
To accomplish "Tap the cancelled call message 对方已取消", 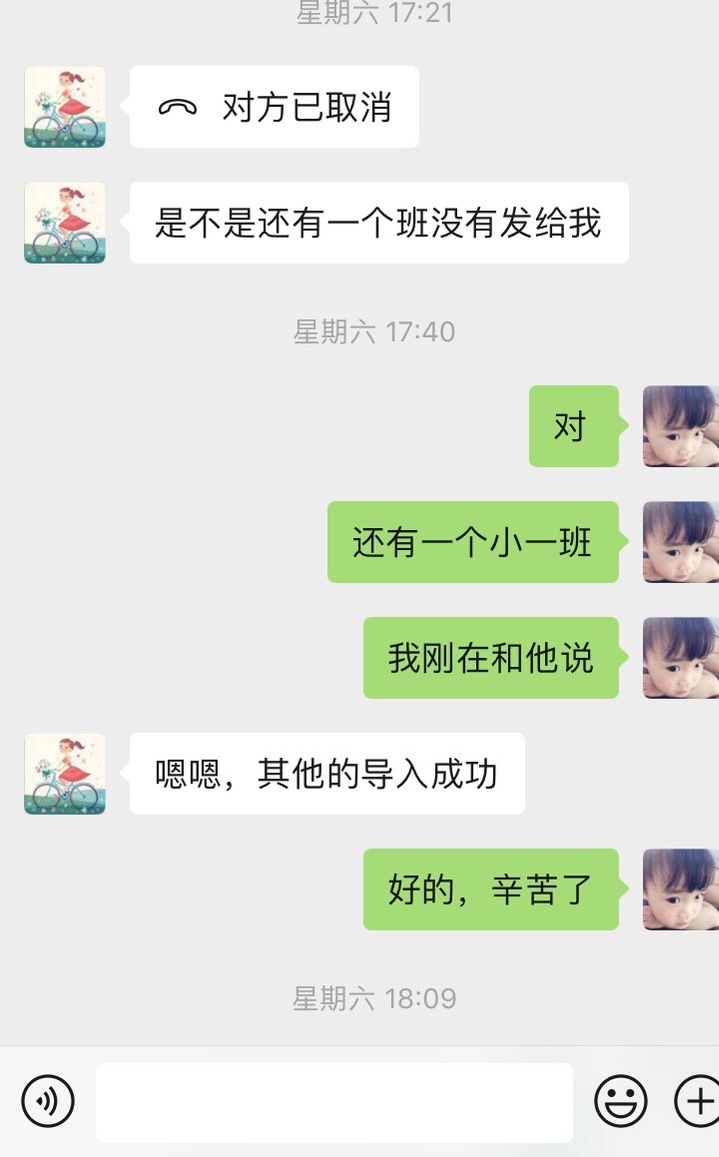I will pyautogui.click(x=274, y=107).
